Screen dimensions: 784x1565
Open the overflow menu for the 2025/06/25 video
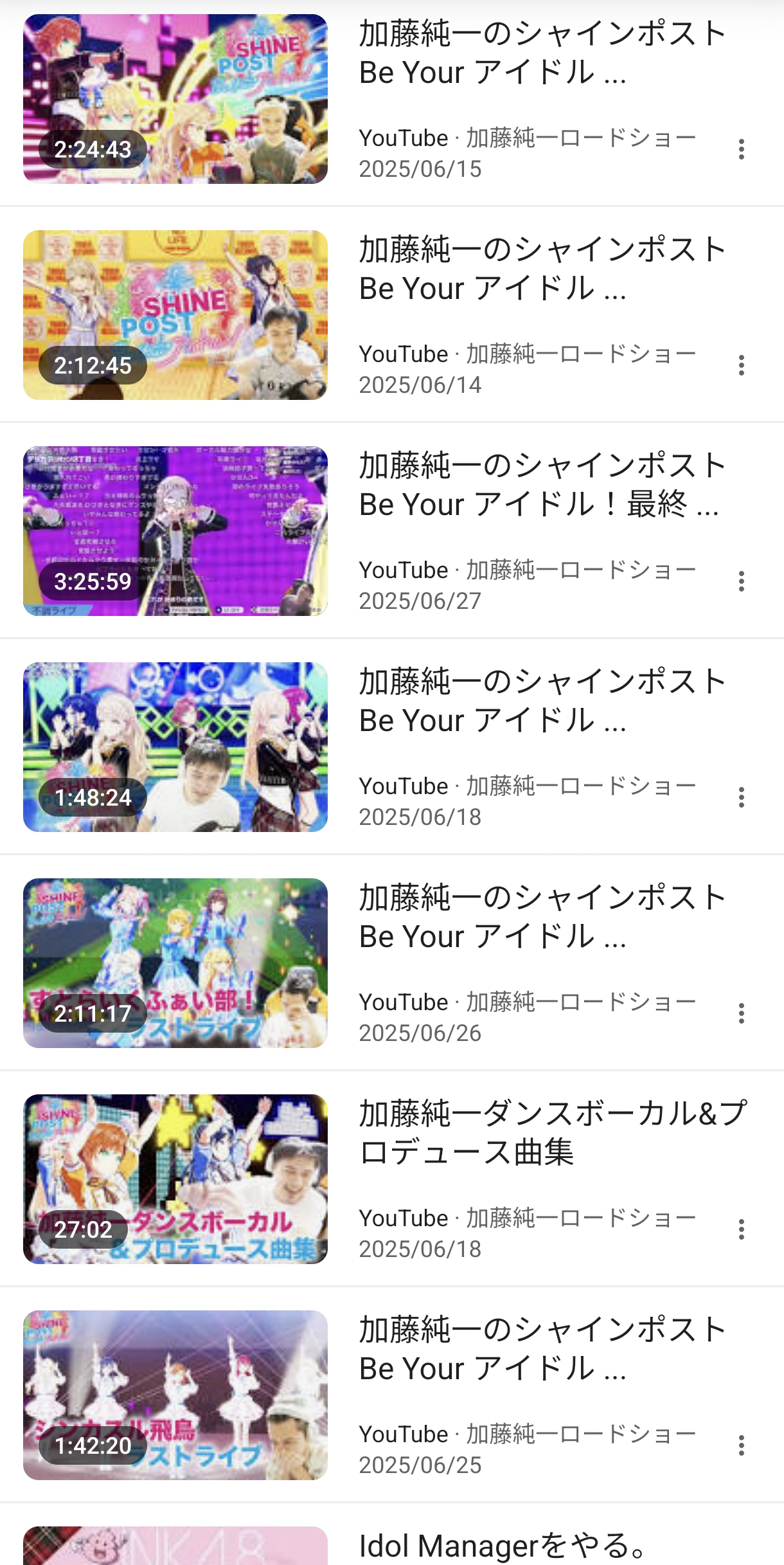tap(741, 1445)
